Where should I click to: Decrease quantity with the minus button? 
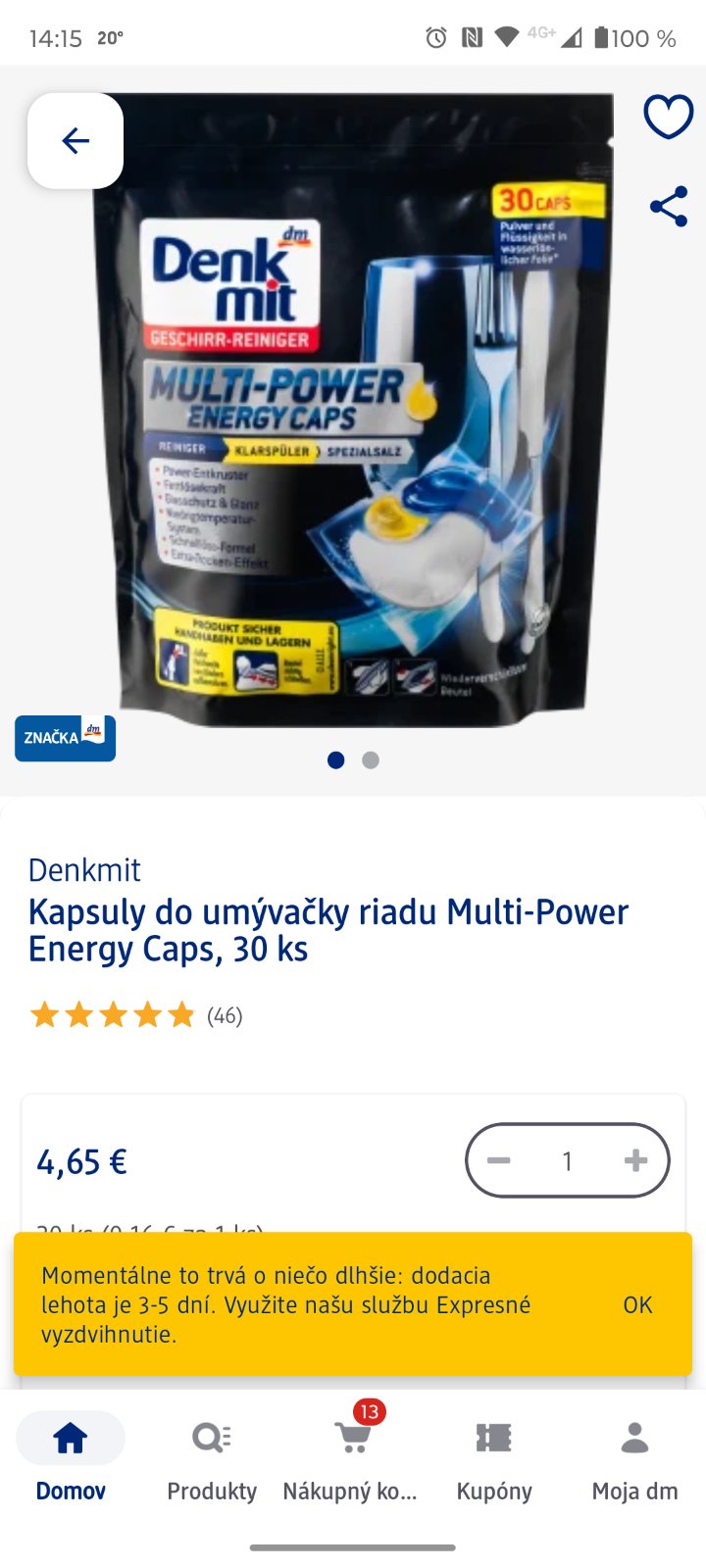click(499, 1161)
